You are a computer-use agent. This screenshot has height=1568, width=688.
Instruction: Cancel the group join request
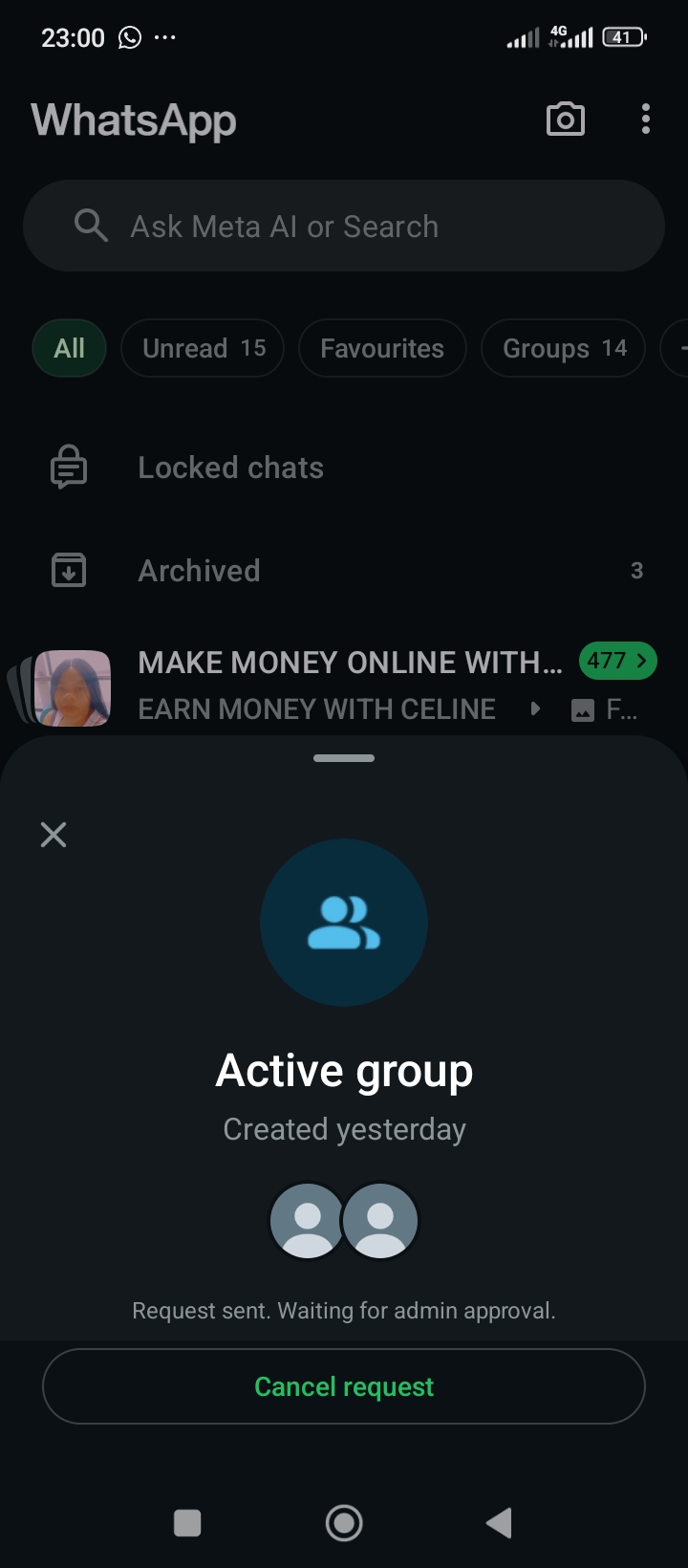click(x=344, y=1386)
